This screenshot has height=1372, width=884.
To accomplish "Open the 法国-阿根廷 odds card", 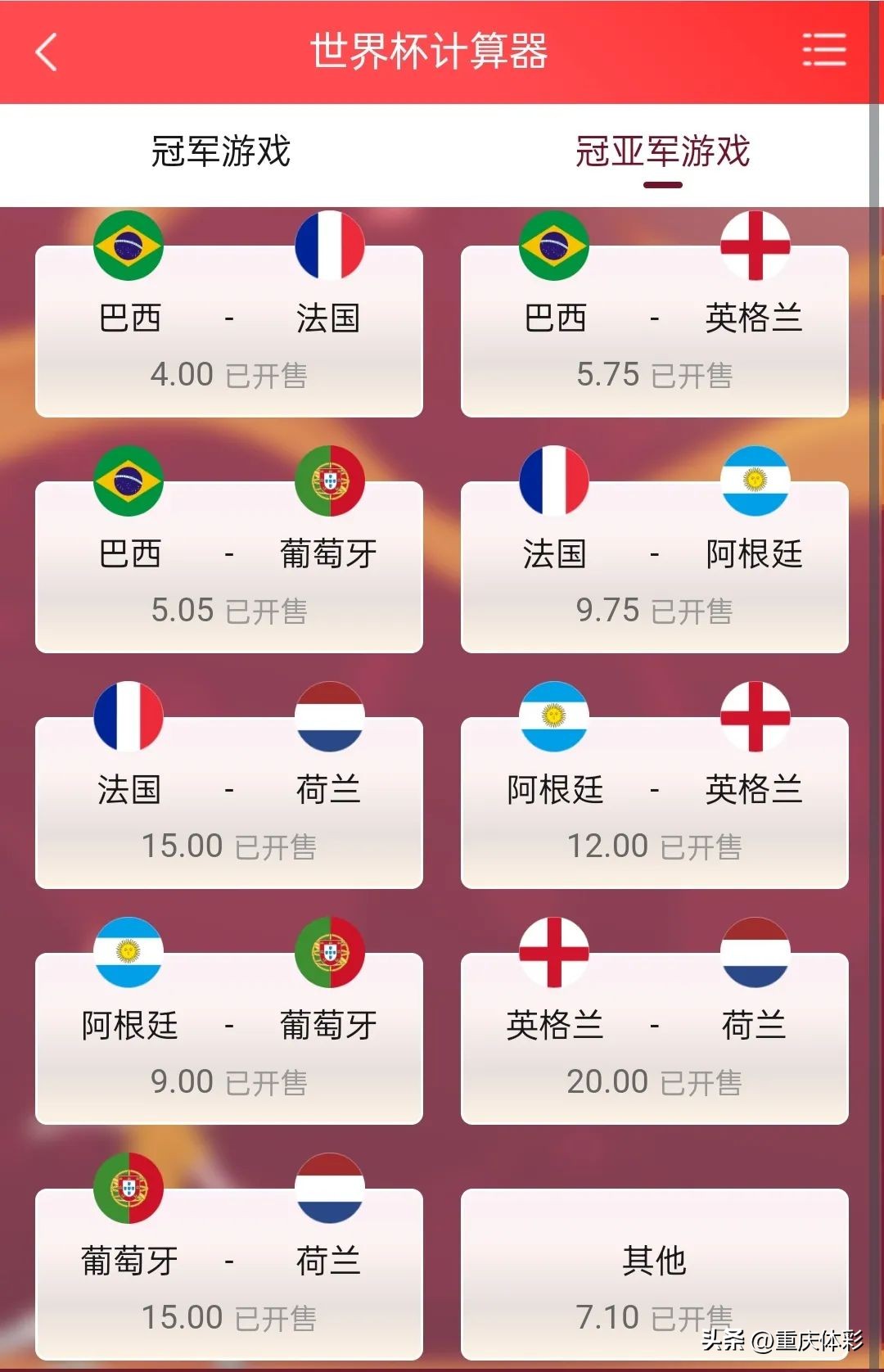I will [655, 573].
